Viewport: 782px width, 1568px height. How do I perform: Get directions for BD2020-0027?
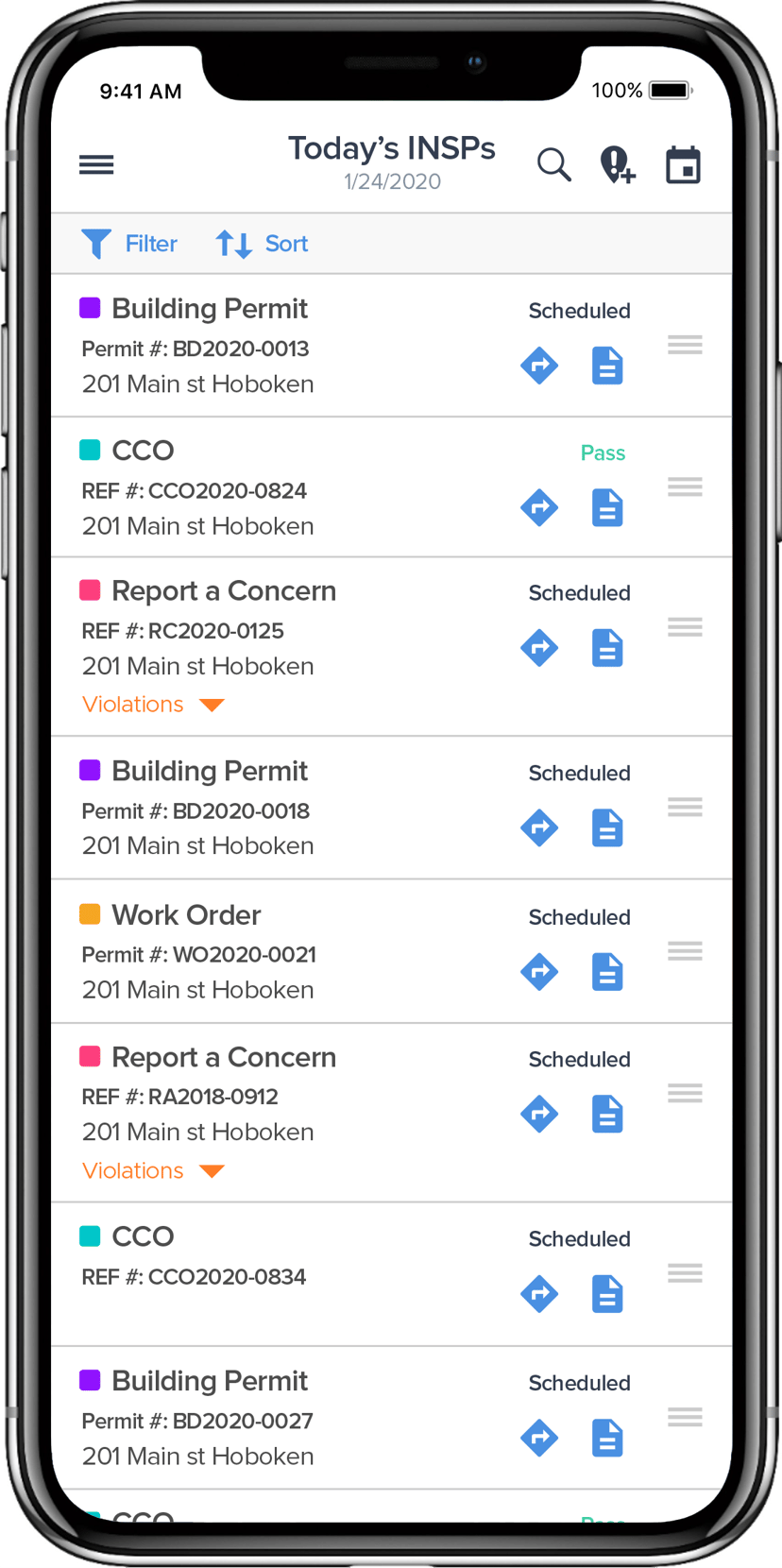pos(539,1439)
